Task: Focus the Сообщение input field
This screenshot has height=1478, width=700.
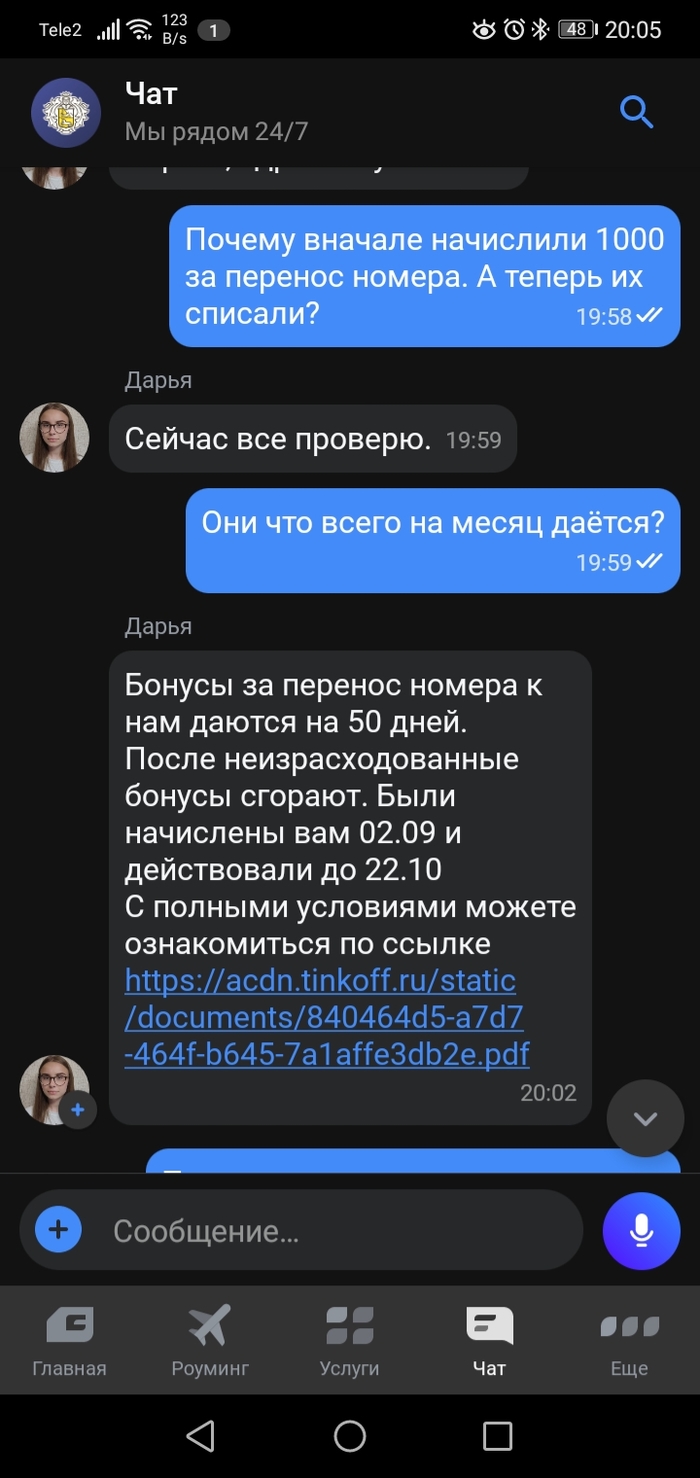Action: tap(330, 1231)
